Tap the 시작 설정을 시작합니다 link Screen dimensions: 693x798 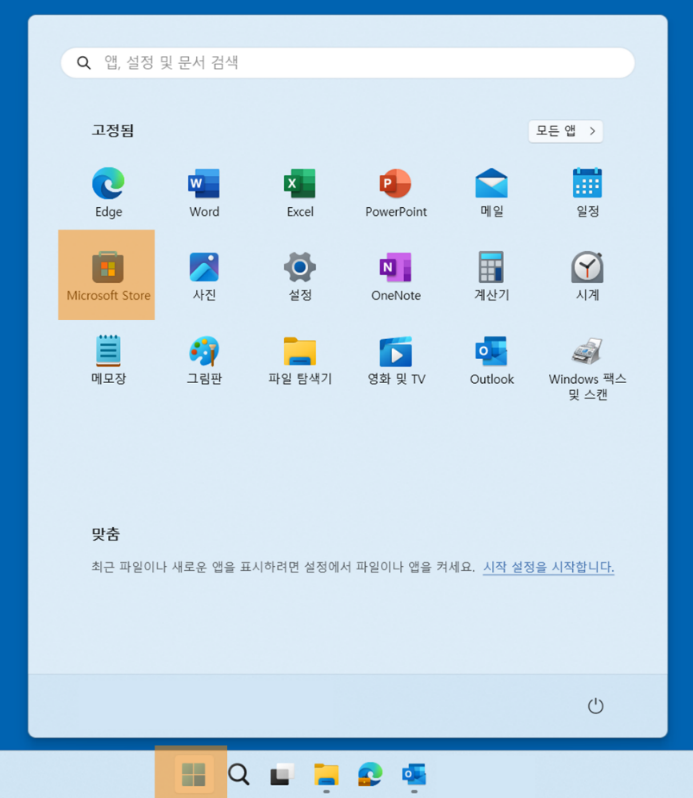(x=548, y=567)
